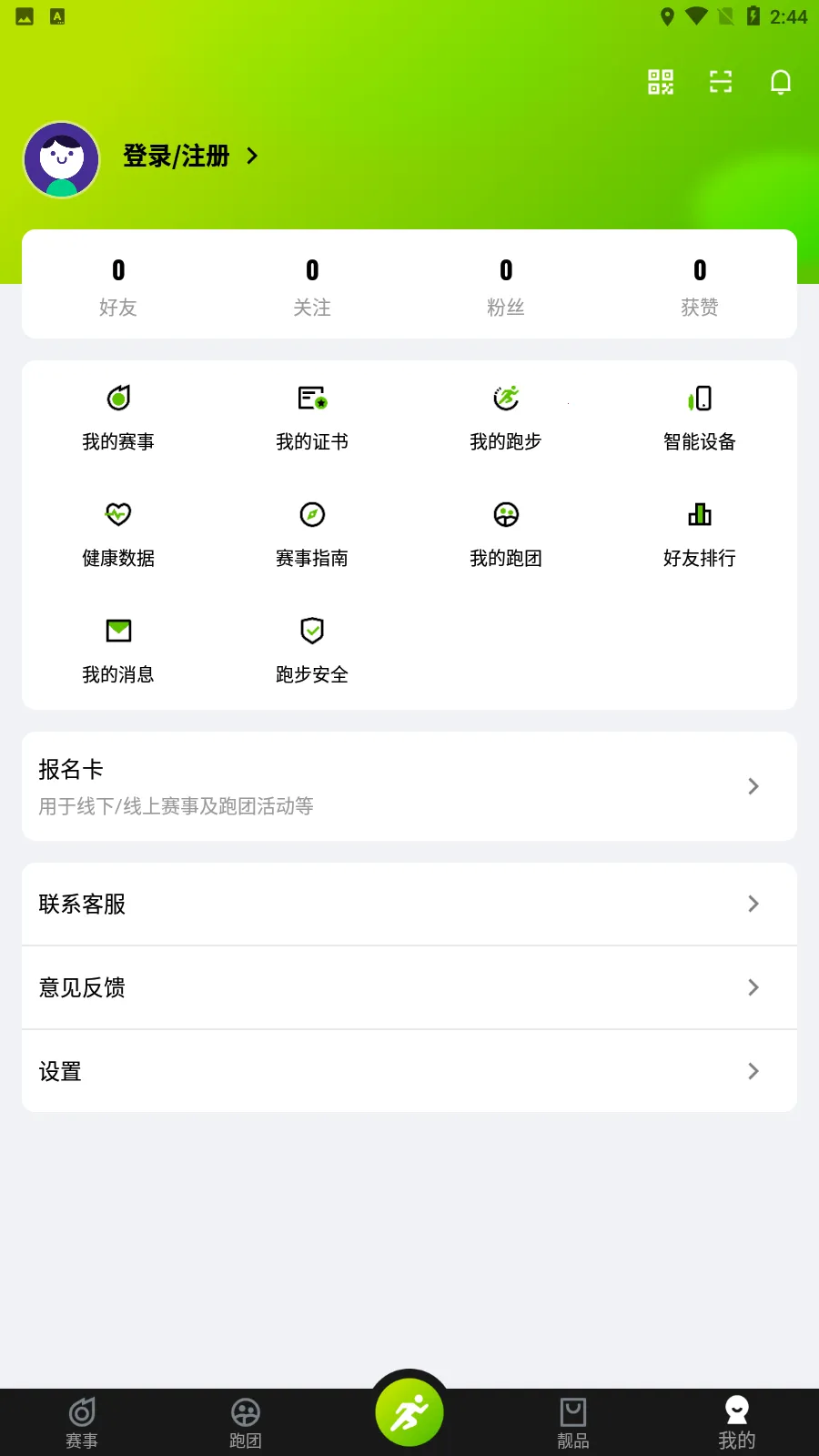Viewport: 819px width, 1456px height.
Task: Open 联系客服 row
Action: point(409,904)
